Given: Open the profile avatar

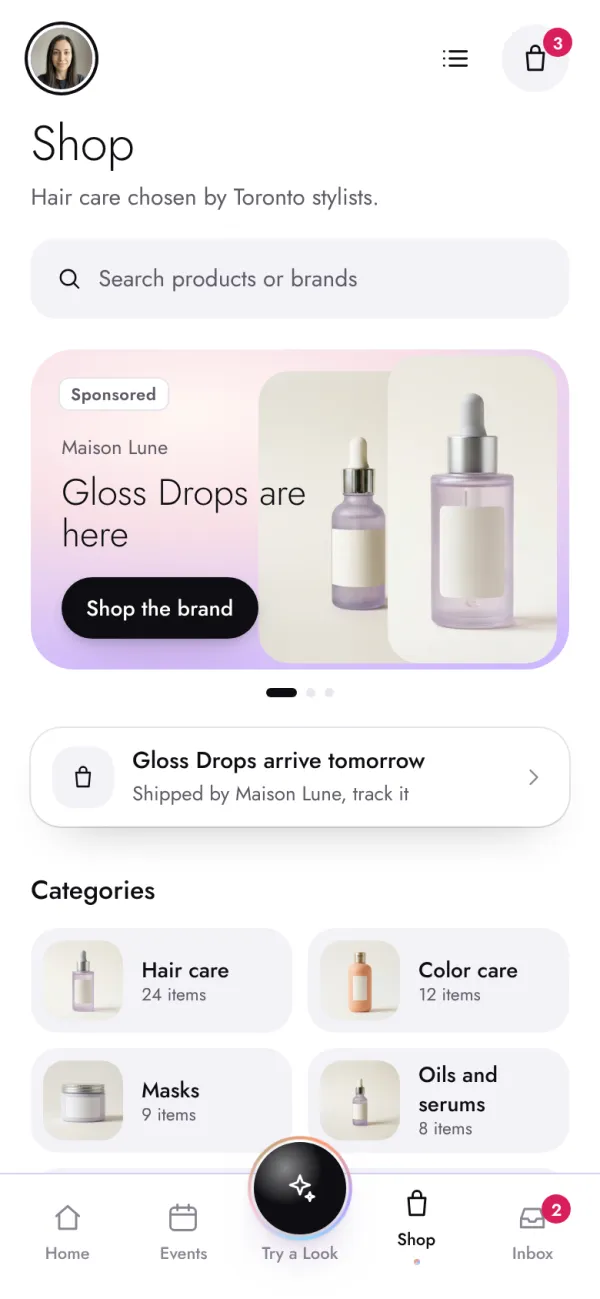Looking at the screenshot, I should [x=61, y=59].
